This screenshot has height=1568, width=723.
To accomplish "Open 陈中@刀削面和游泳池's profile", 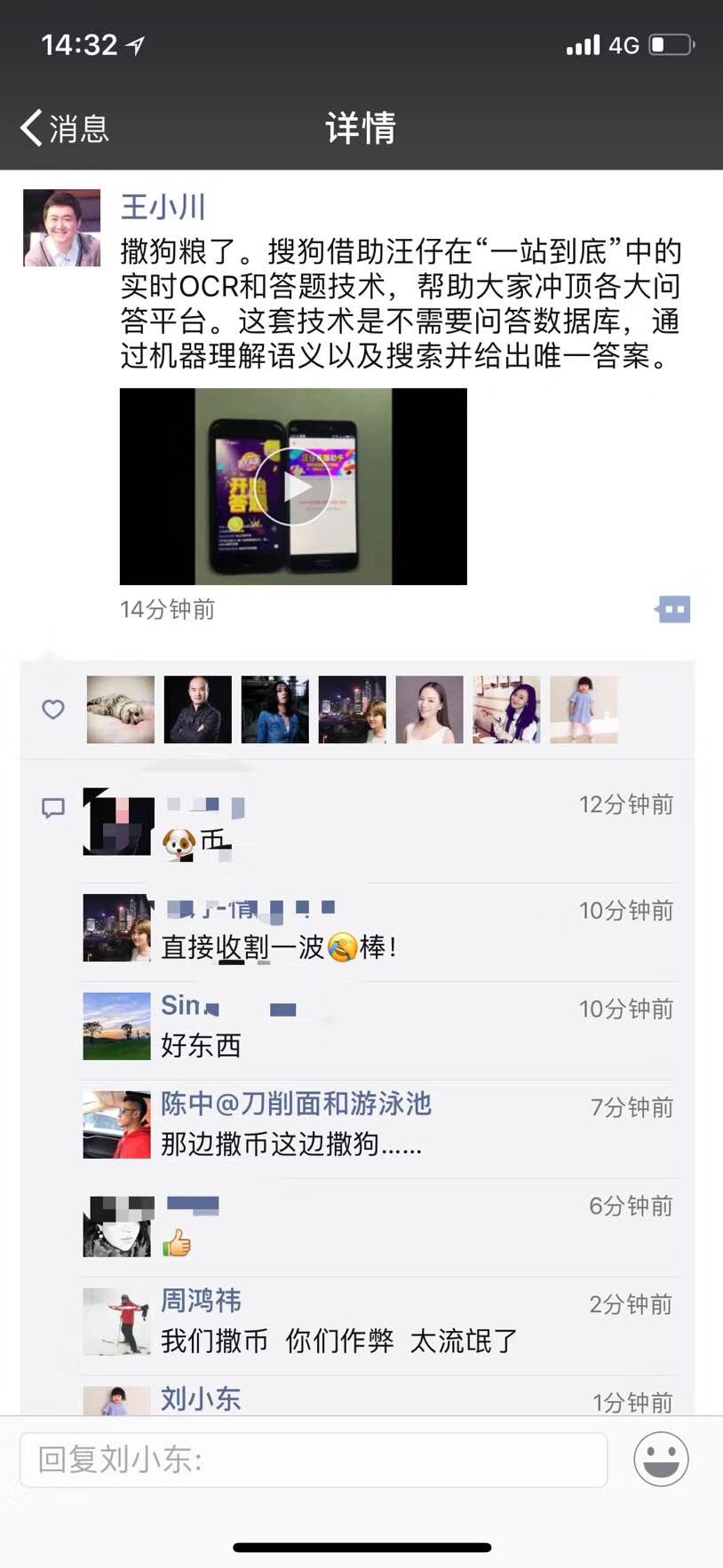I will (296, 1103).
